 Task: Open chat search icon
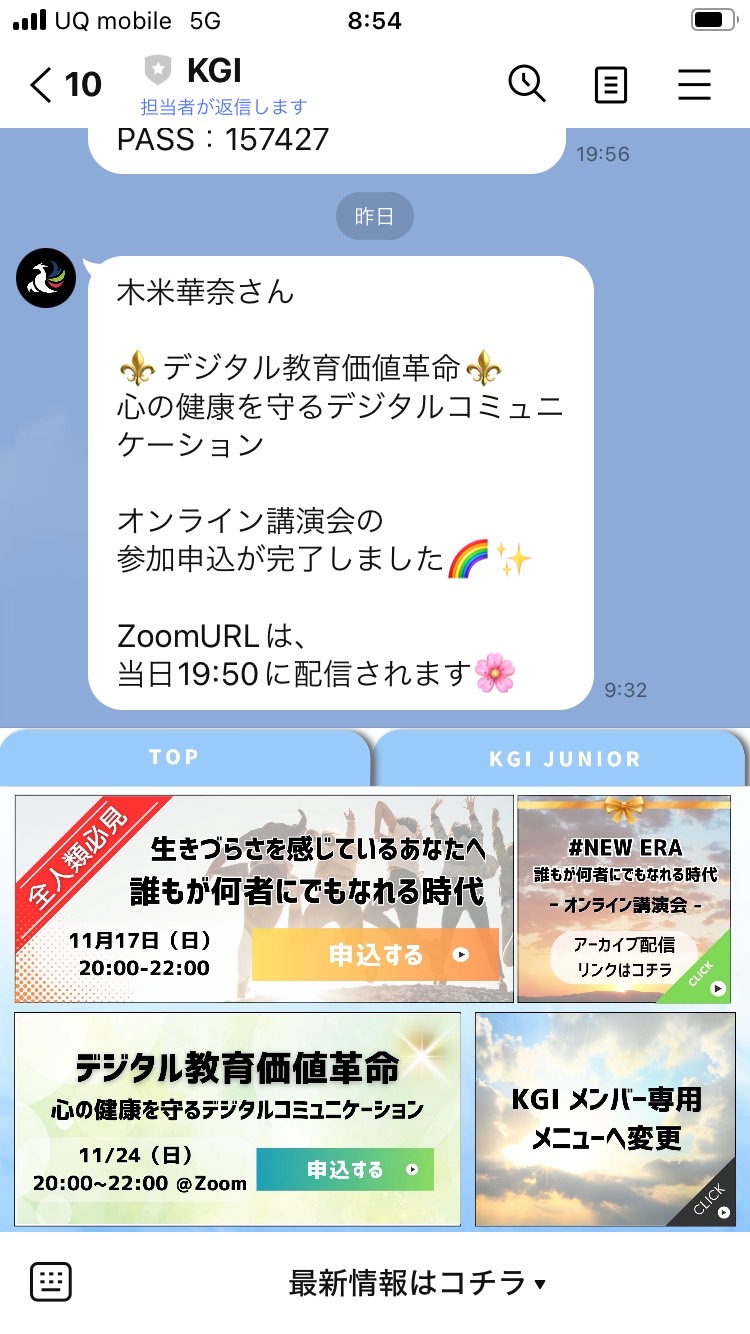(x=527, y=84)
